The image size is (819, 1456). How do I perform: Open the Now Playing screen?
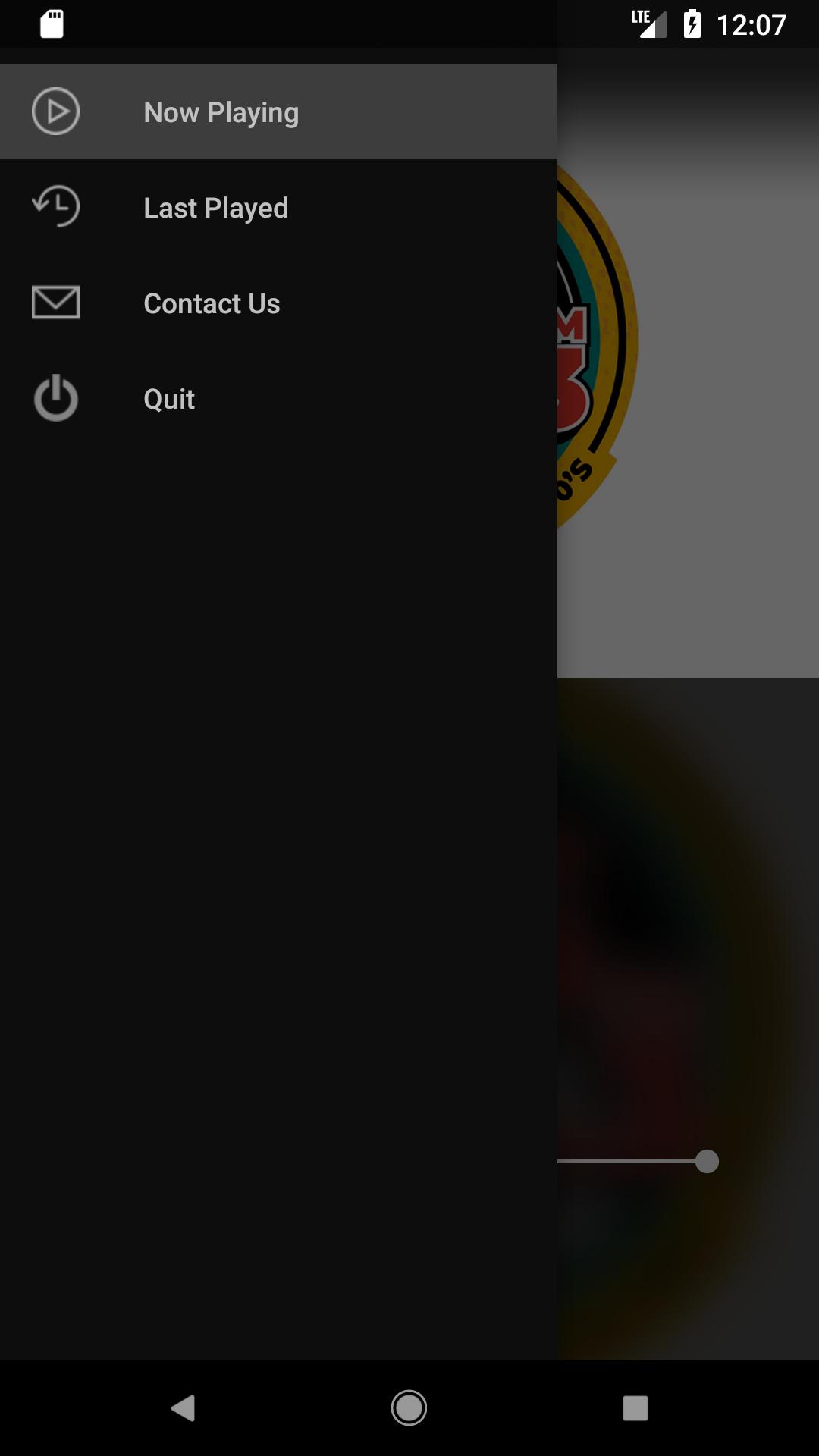click(x=278, y=111)
